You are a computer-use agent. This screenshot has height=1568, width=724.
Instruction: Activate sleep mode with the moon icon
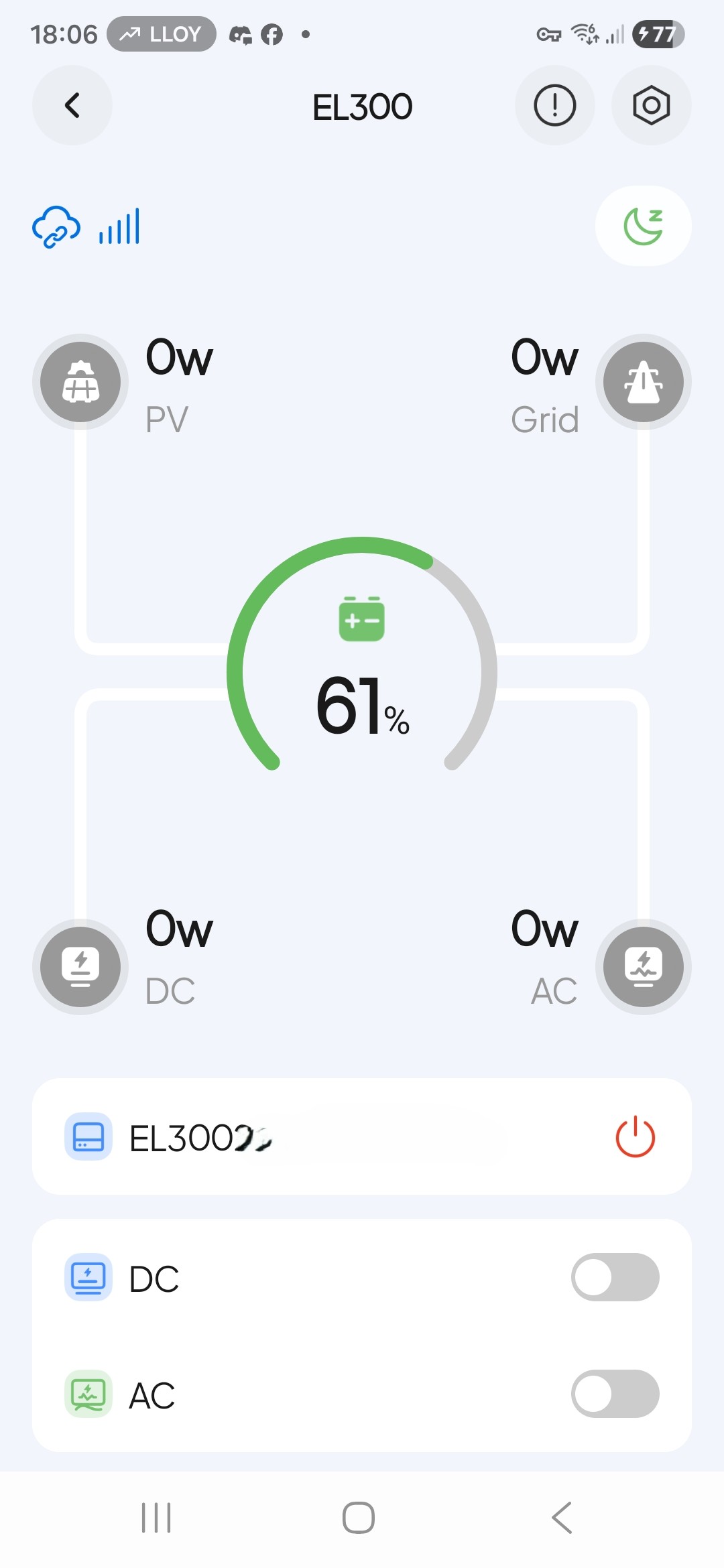click(643, 226)
